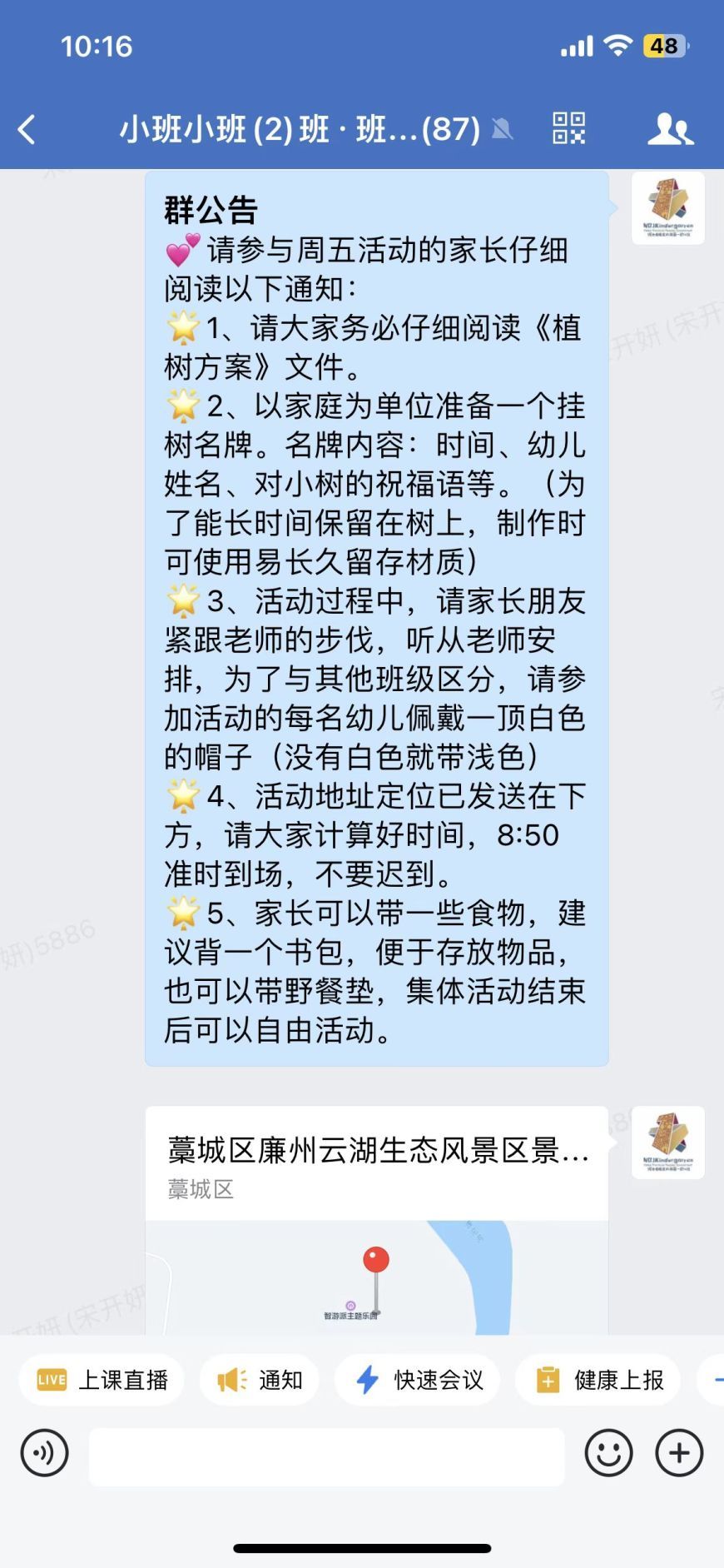Open the plus attachments menu
Viewport: 724px width, 1568px height.
point(679,1453)
